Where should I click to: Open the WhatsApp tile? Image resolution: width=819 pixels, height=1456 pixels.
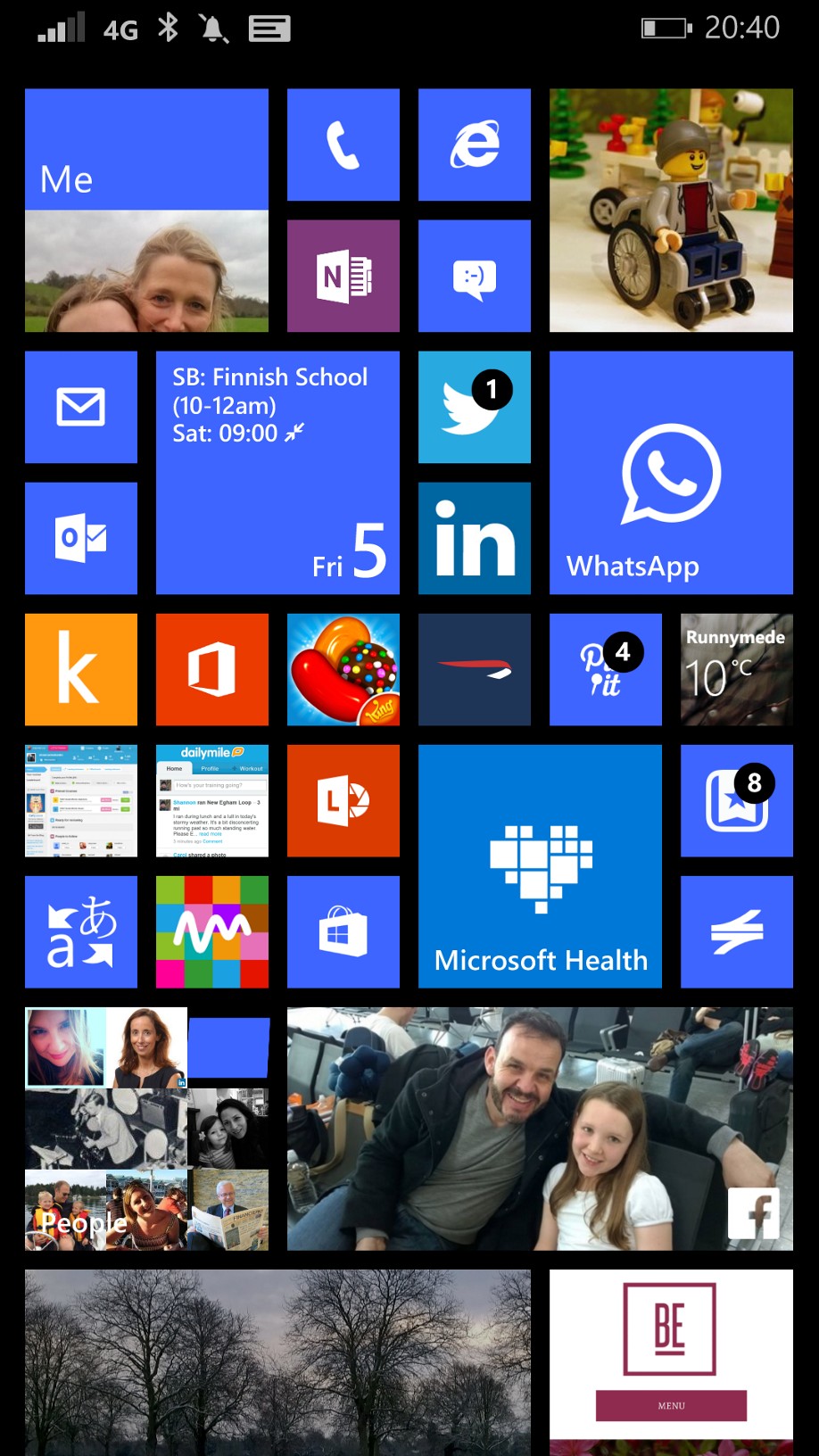[x=671, y=473]
